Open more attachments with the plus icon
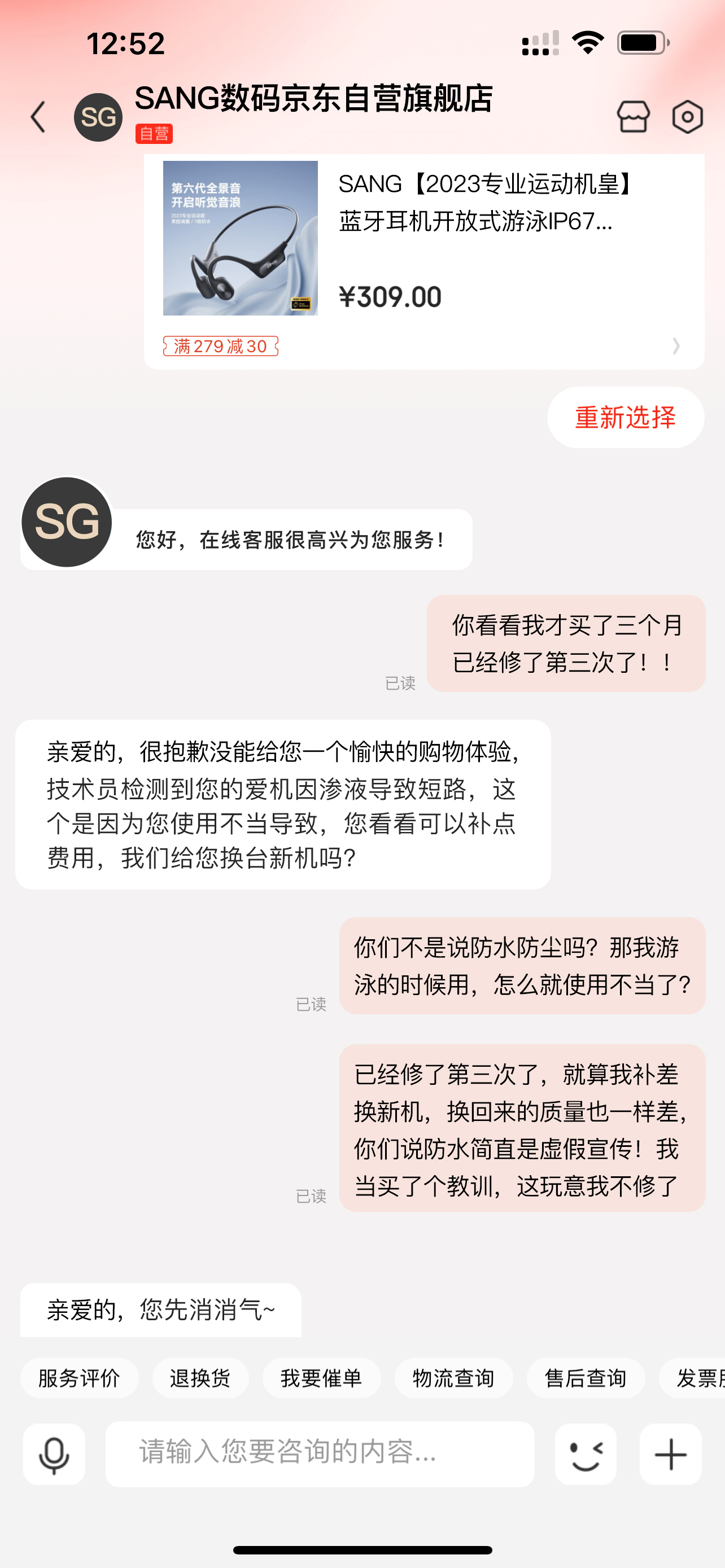 670,1455
